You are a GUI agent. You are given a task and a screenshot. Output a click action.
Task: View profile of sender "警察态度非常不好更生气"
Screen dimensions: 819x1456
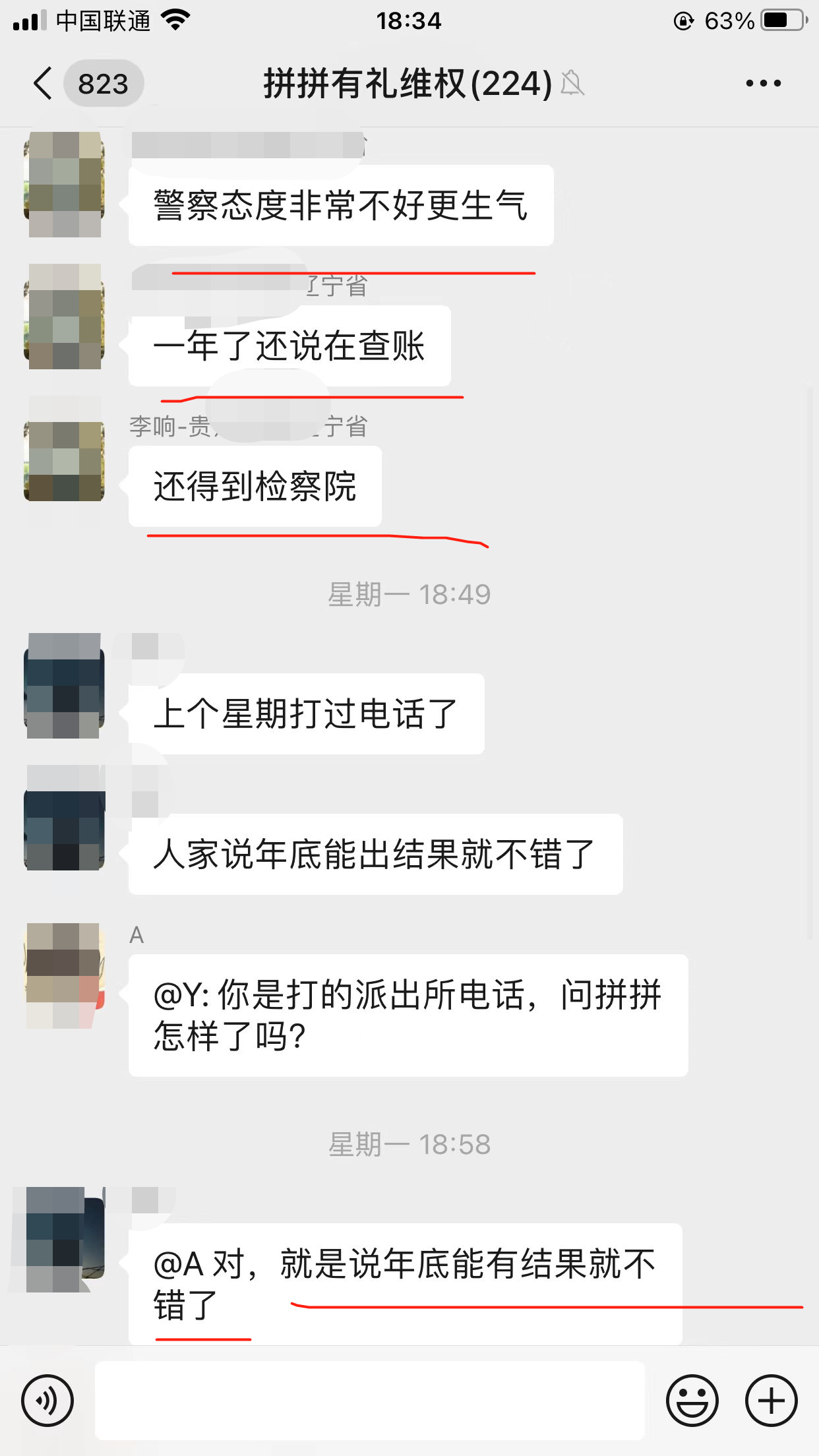click(64, 185)
